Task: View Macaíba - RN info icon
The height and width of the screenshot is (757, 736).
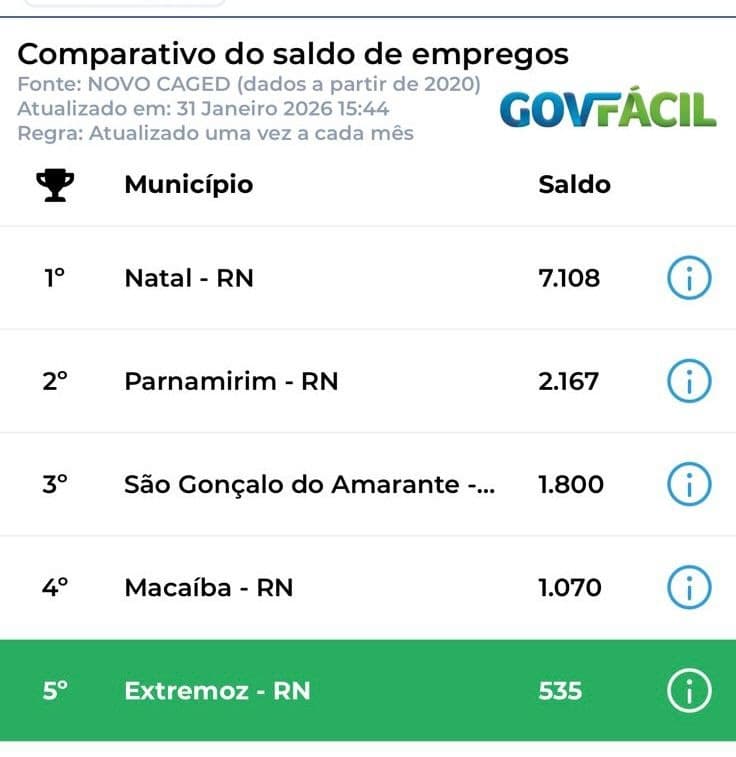Action: tap(688, 588)
